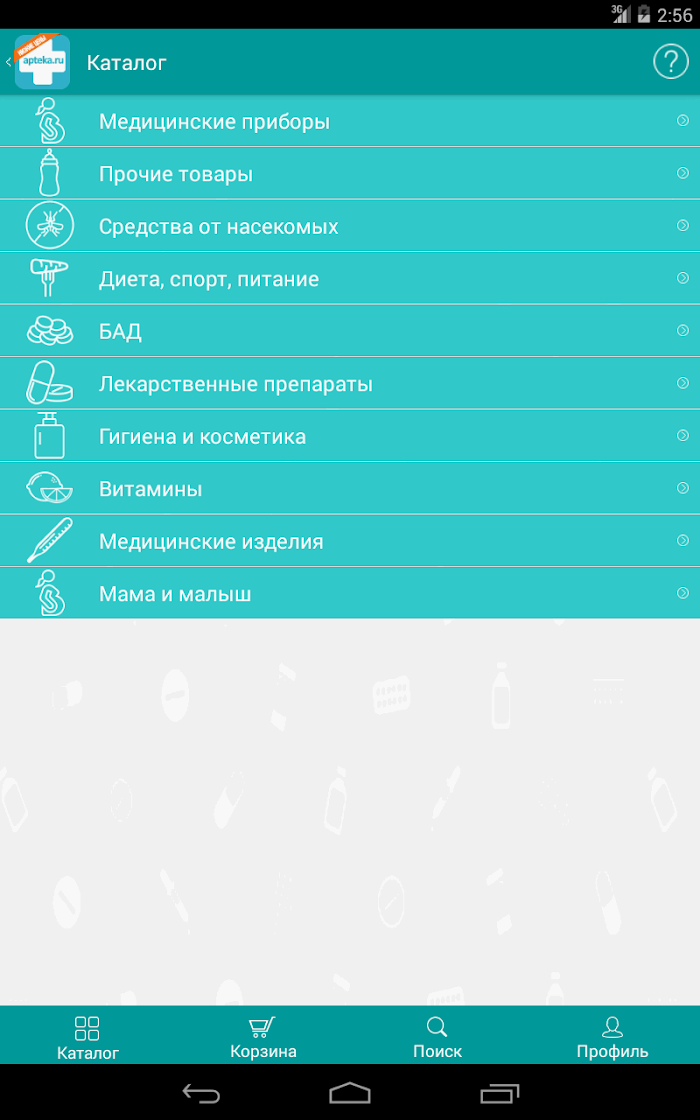Go to the device home screen
The width and height of the screenshot is (700, 1120).
(350, 1093)
